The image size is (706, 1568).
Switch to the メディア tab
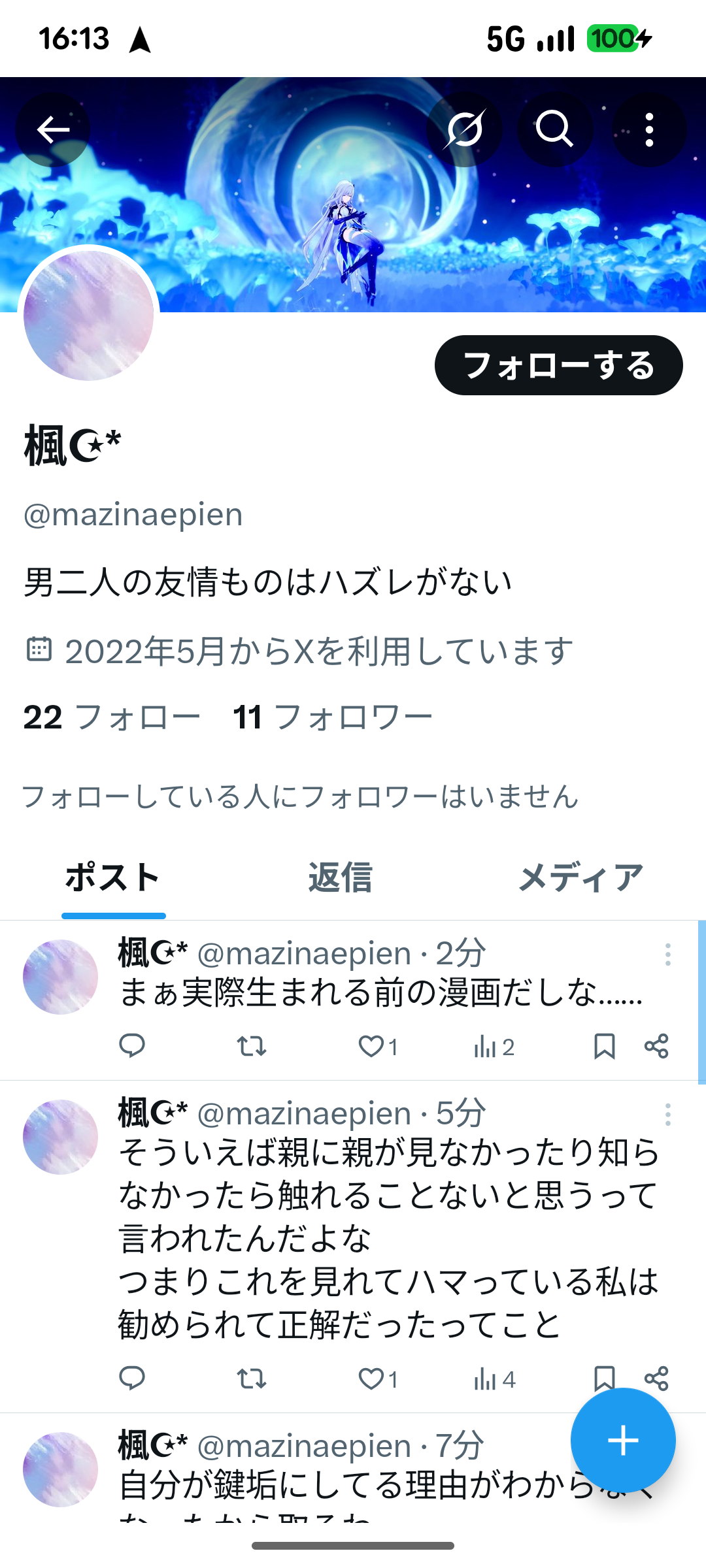click(x=580, y=877)
